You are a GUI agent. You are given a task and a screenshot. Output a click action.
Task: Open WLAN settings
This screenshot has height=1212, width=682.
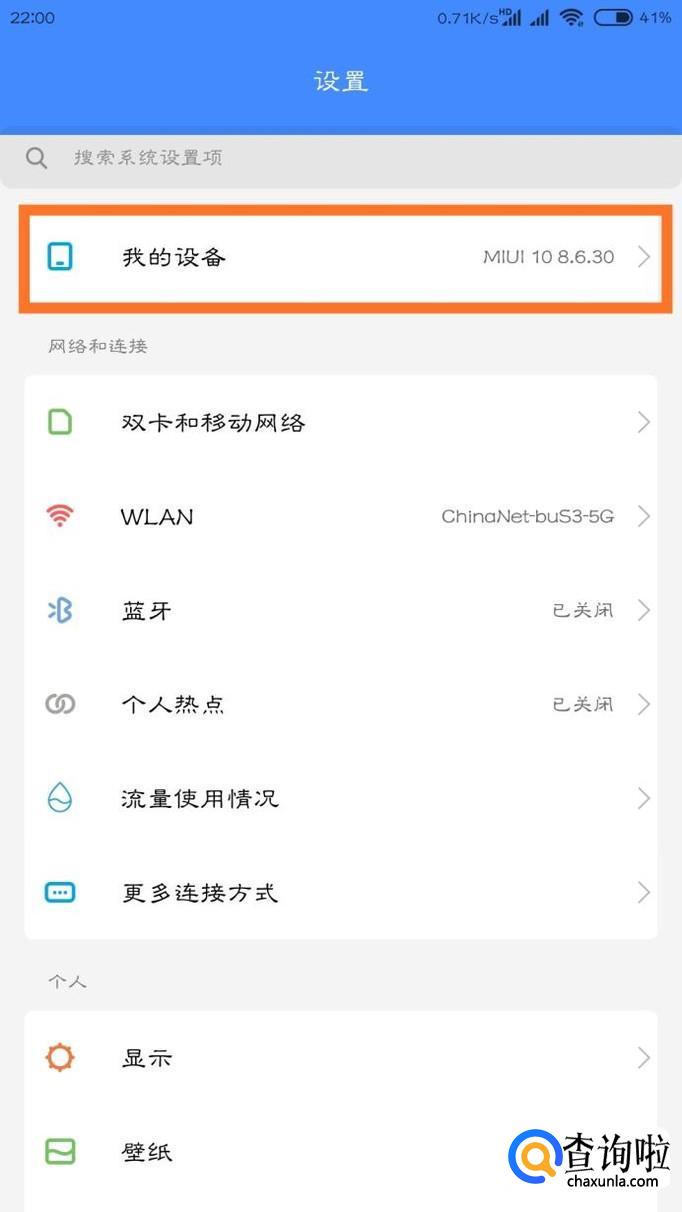point(341,517)
